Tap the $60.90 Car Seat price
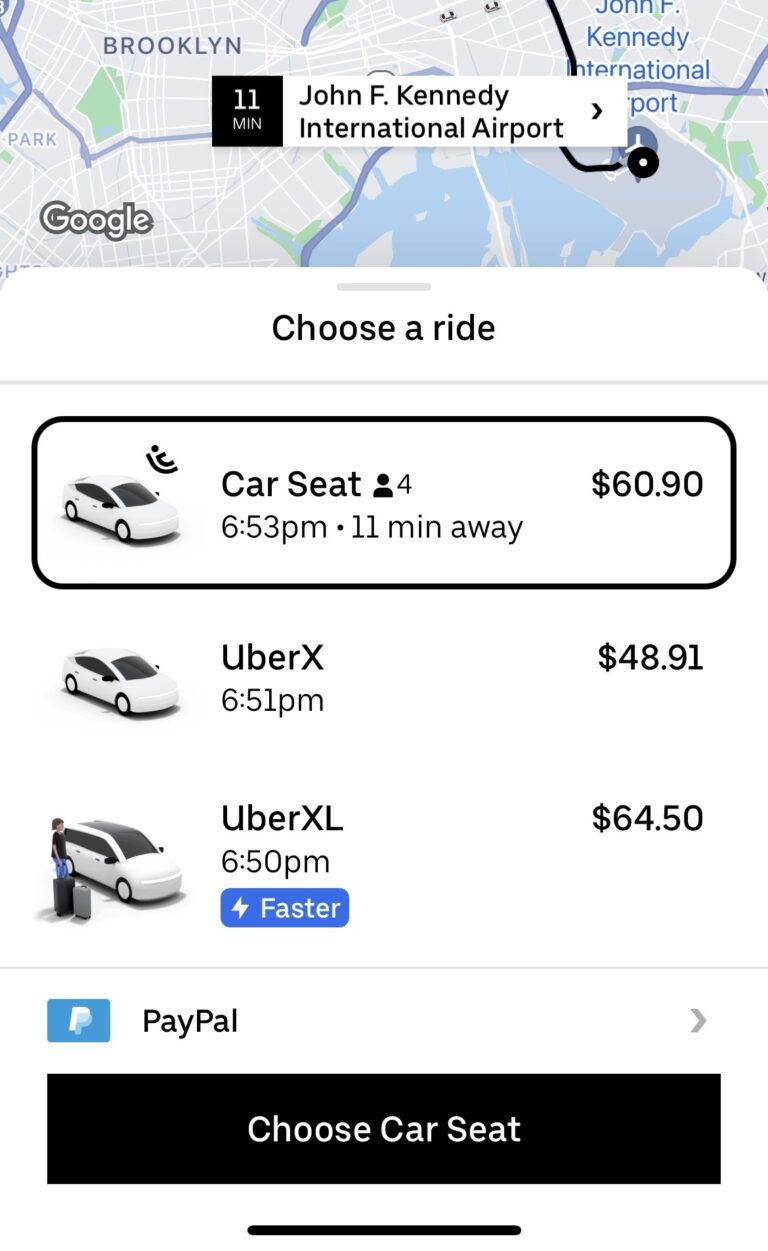Screen dimensions: 768x1251 point(649,483)
